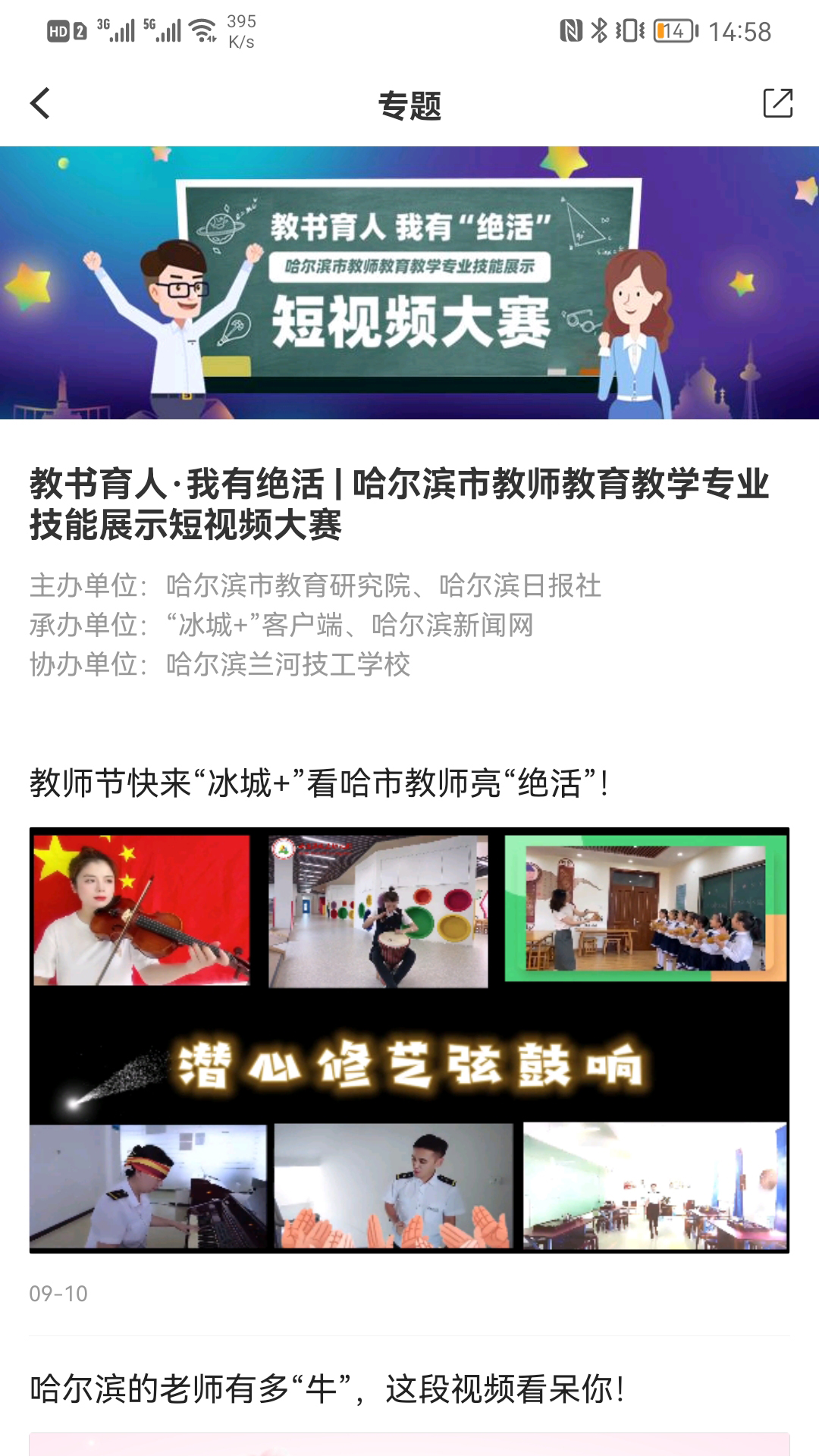Tap the 主办单位 organizer text line
Viewport: 819px width, 1456px height.
[315, 584]
